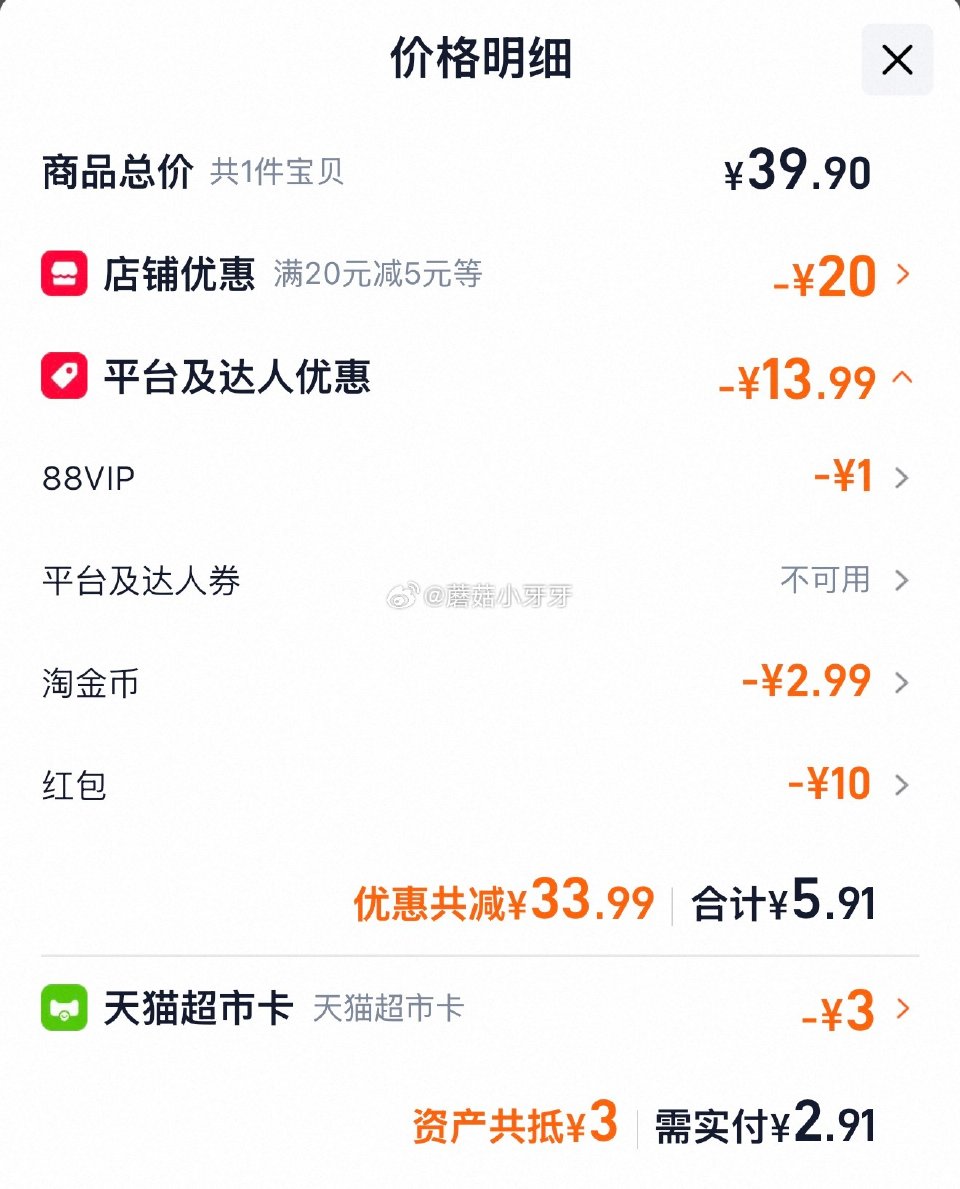Open the 88VIP discount detail chevron
Viewport: 960px width, 1189px height.
(x=906, y=478)
